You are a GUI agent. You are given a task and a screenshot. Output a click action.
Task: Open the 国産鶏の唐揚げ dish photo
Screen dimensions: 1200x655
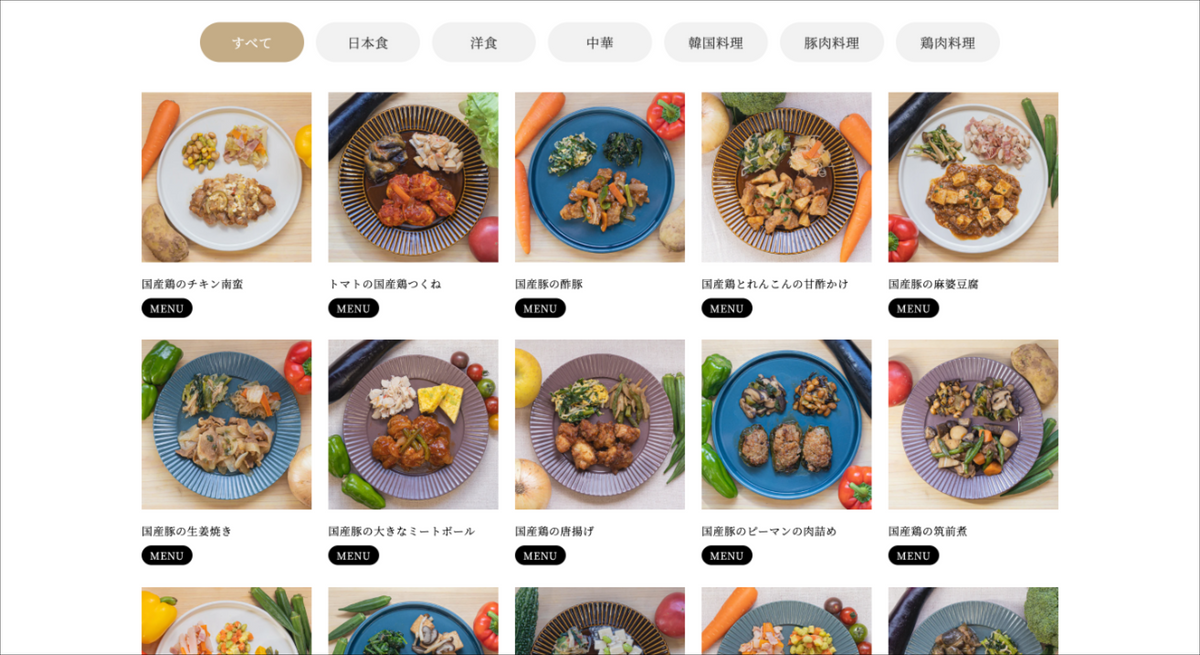click(x=599, y=424)
